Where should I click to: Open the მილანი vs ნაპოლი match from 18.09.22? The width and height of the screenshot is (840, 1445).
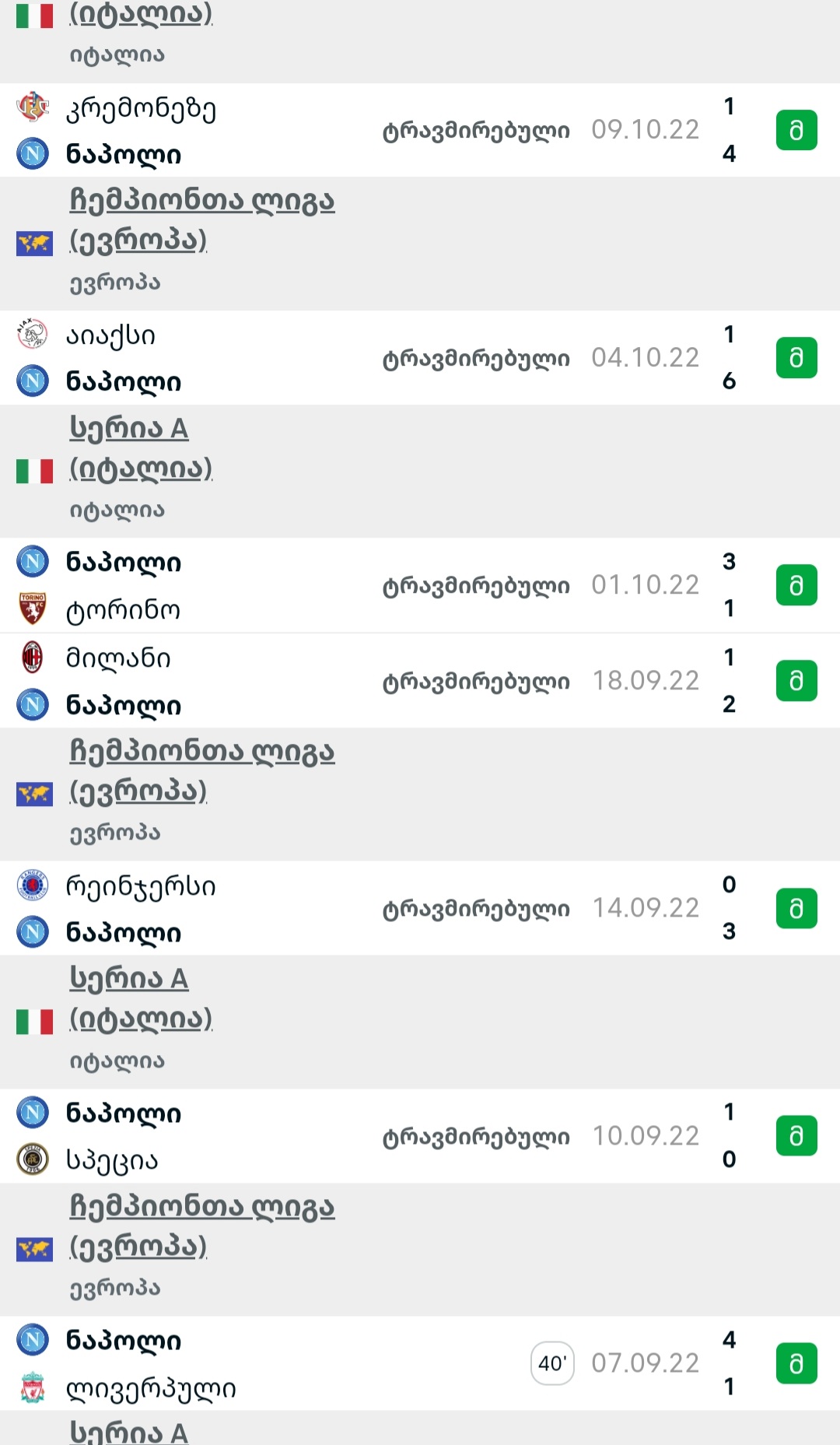coord(420,681)
